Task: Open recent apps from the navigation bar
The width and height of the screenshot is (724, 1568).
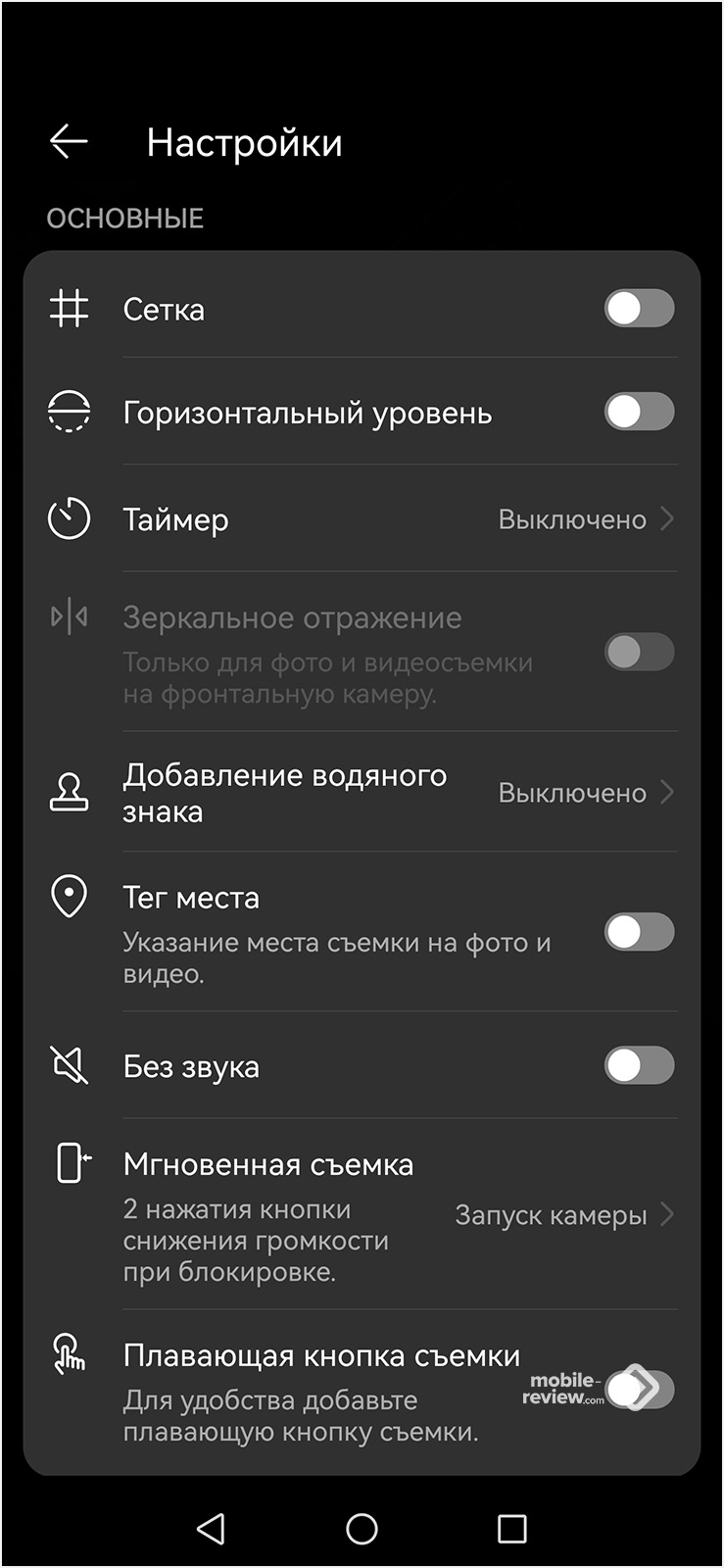Action: click(x=511, y=1529)
